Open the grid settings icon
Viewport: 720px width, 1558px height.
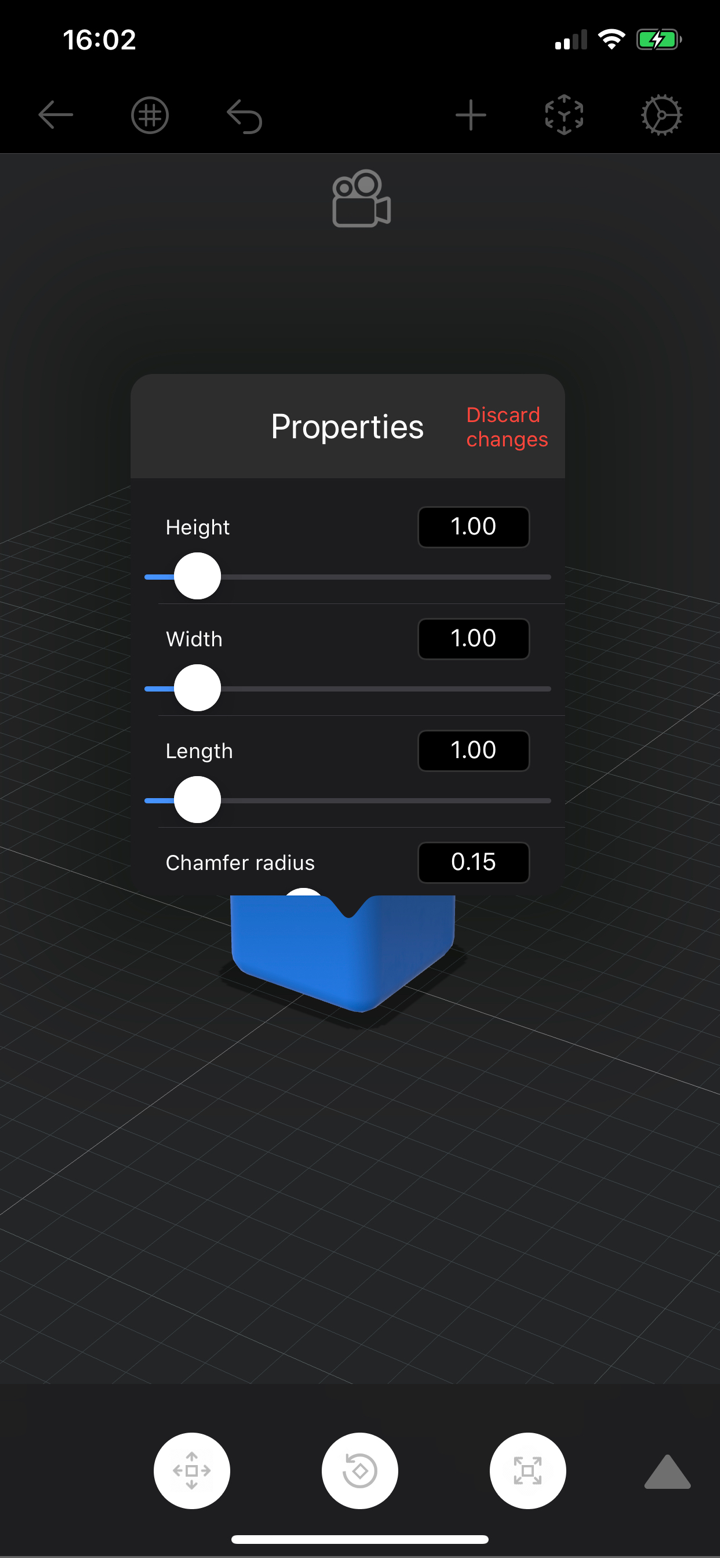149,114
